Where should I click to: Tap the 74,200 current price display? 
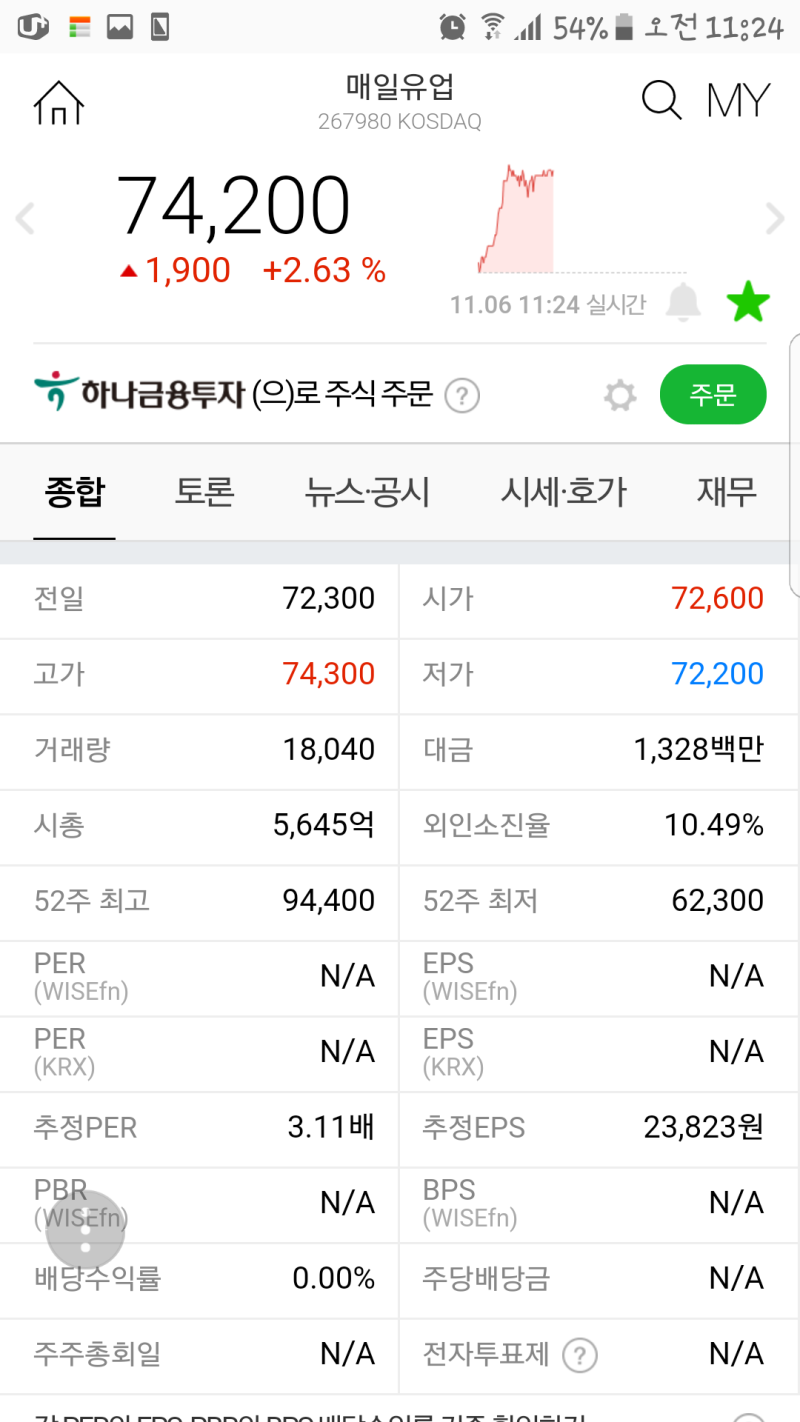click(x=234, y=205)
